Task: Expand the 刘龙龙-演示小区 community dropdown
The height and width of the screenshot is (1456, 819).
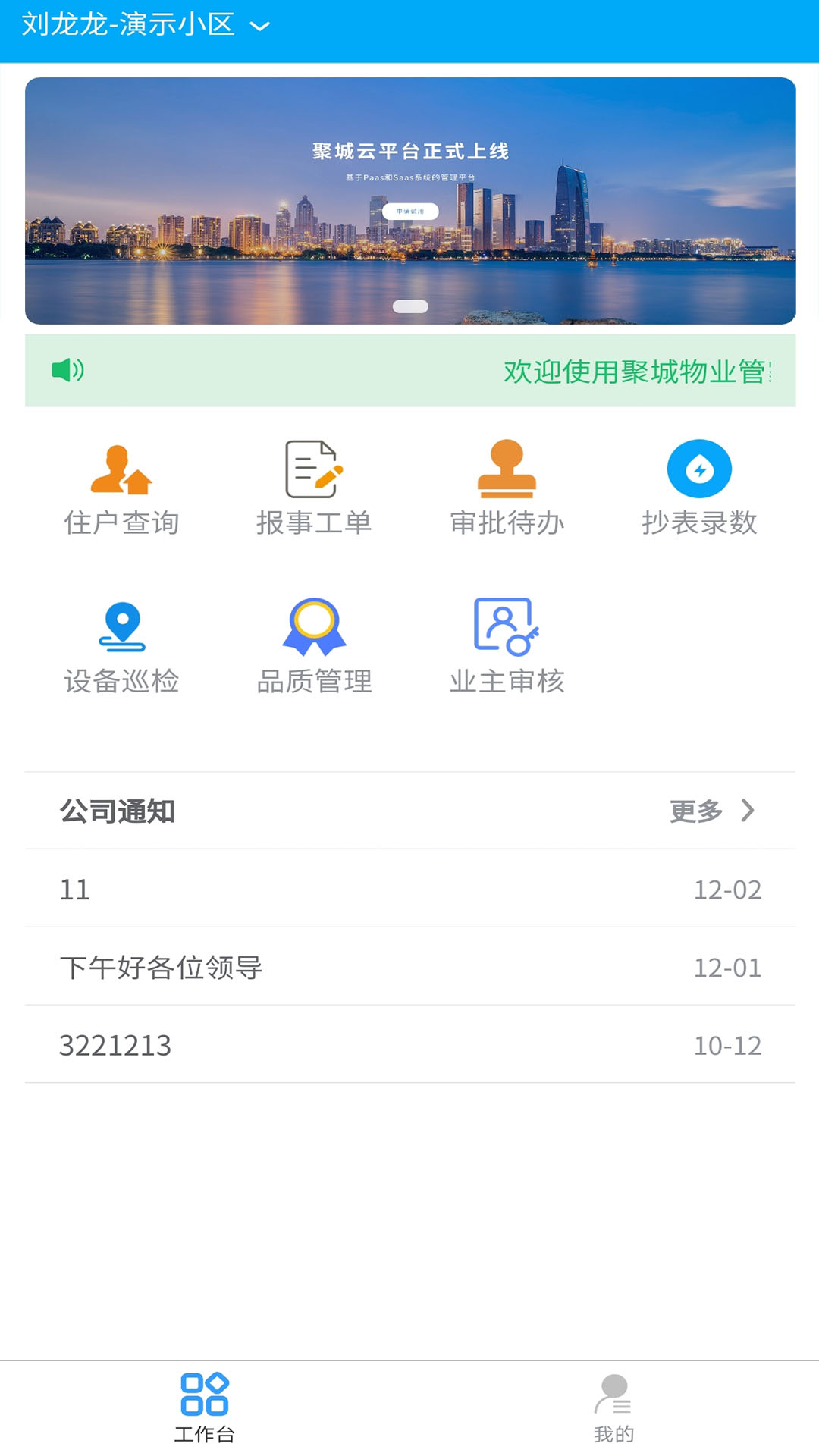Action: pyautogui.click(x=146, y=26)
